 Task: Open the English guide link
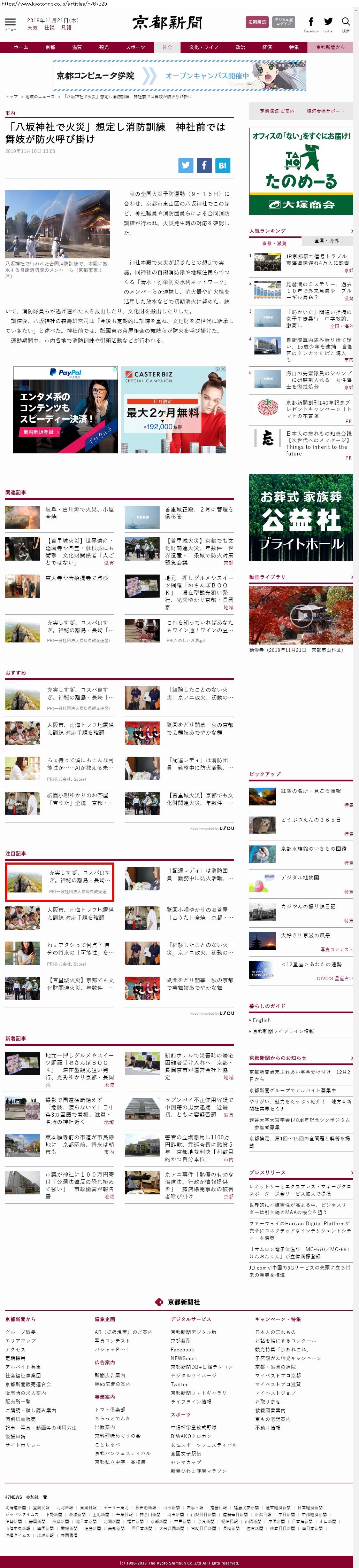(261, 1020)
